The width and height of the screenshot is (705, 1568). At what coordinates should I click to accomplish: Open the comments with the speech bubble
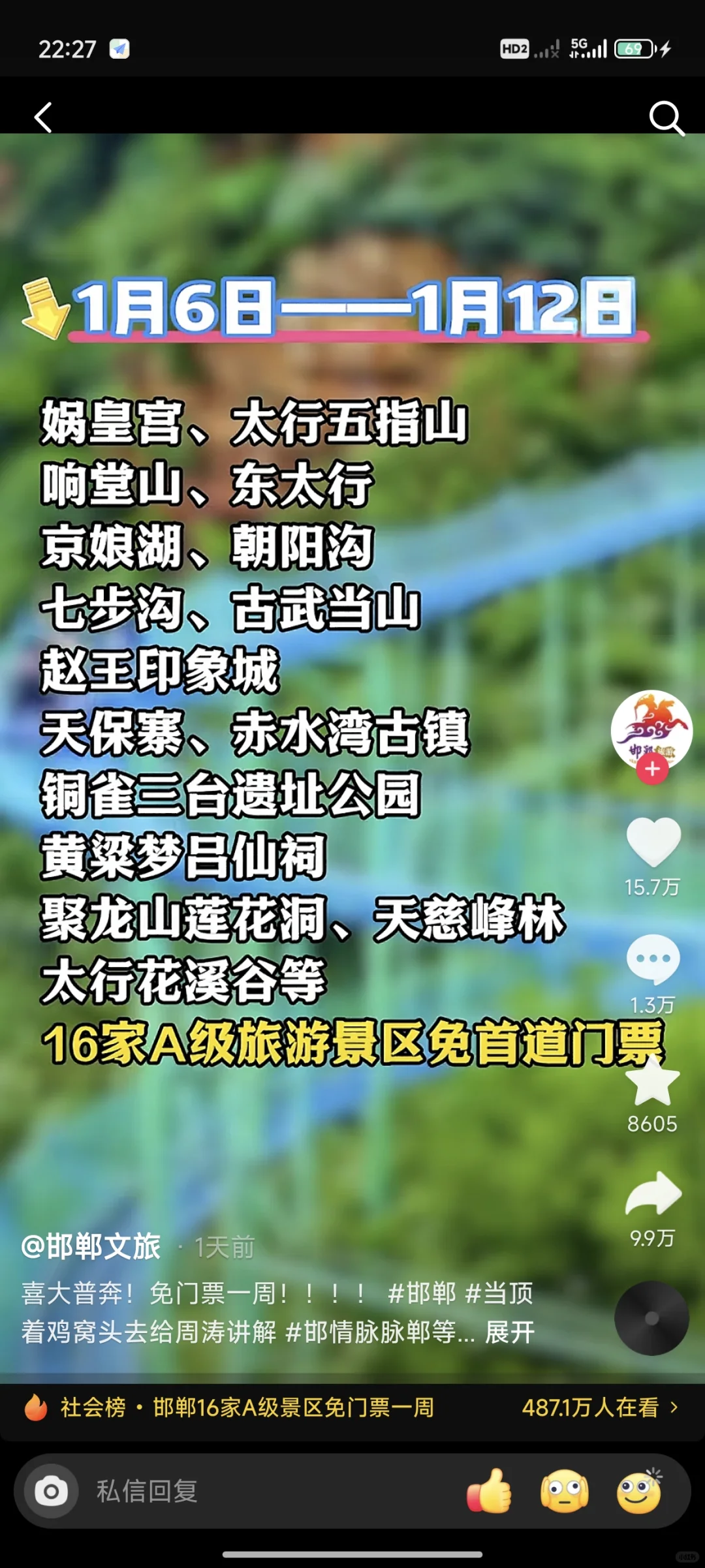pyautogui.click(x=653, y=959)
